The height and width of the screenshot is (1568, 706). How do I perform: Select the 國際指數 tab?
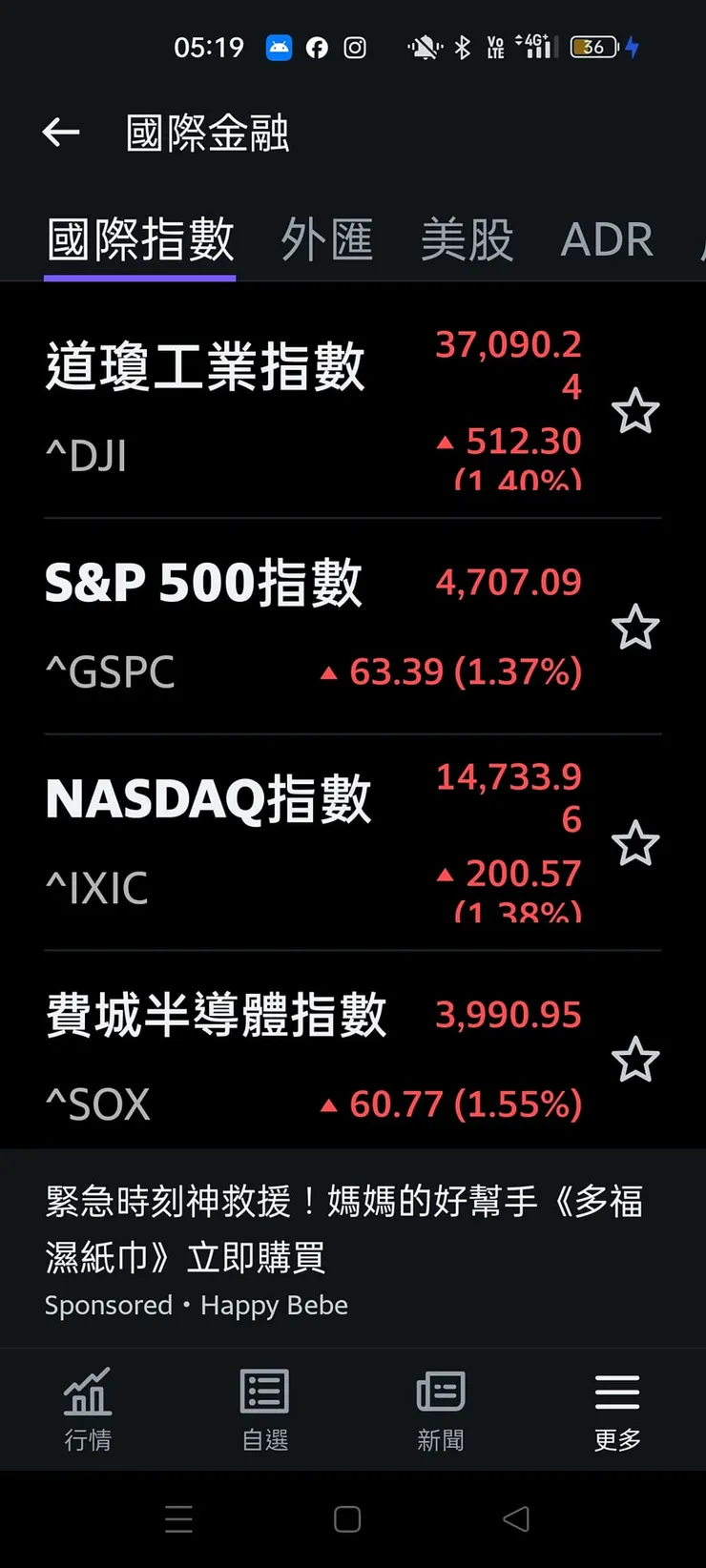click(x=140, y=239)
